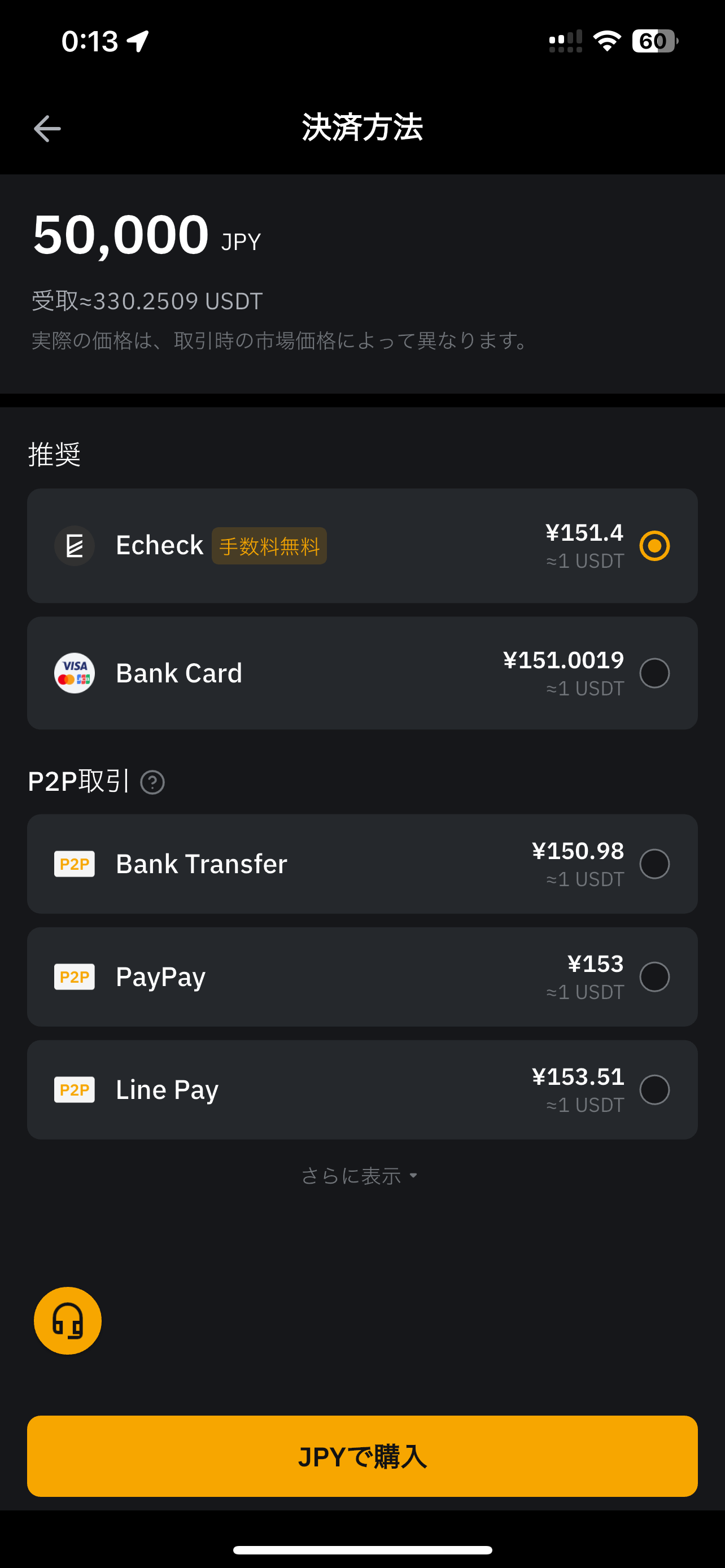The image size is (725, 1568).
Task: Tap the JPYで購入 purchase button
Action: [x=362, y=1456]
